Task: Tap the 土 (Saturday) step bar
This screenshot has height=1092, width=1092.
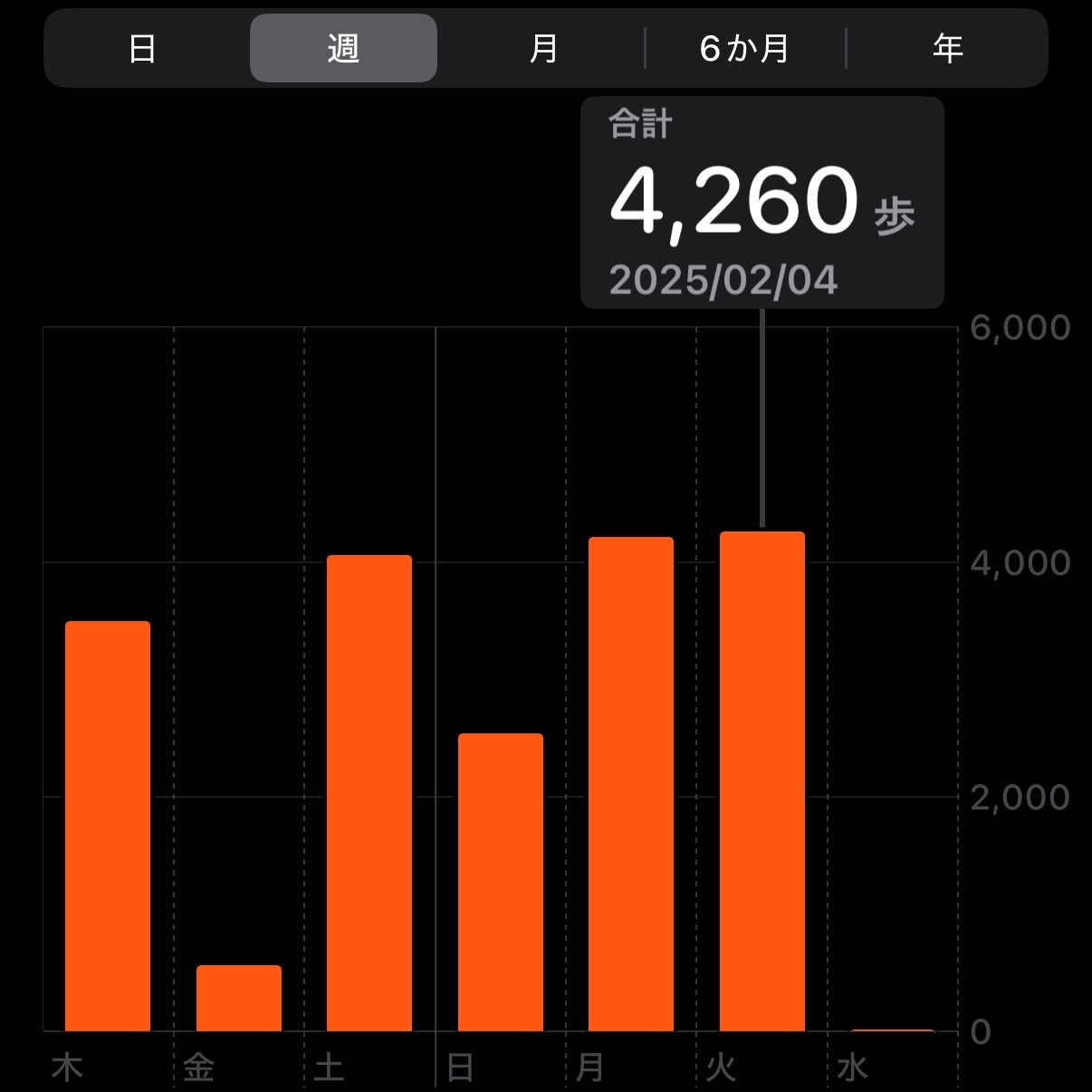Action: pos(369,793)
